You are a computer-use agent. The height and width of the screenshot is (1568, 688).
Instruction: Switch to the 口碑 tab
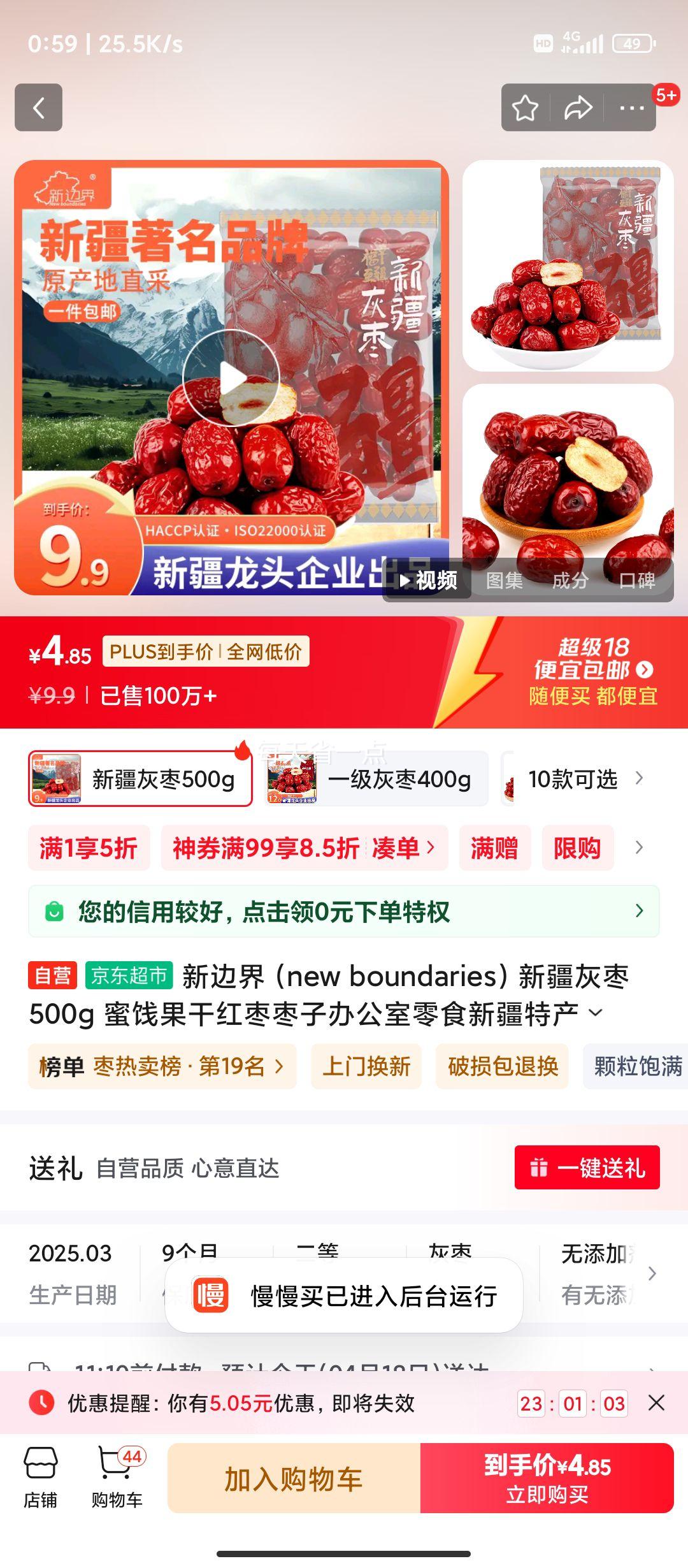click(639, 582)
